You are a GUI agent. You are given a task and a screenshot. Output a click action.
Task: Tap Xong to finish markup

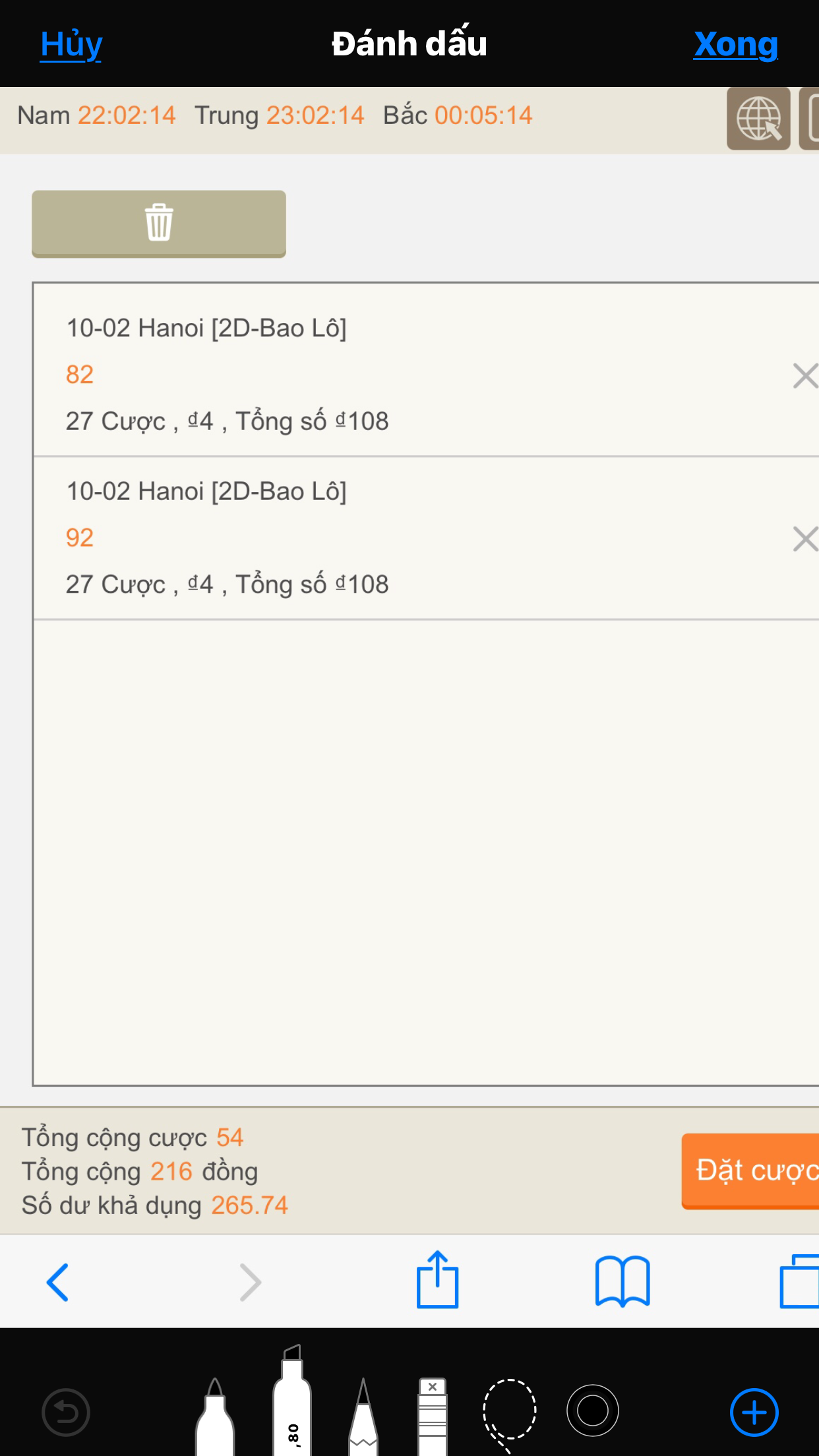[736, 44]
